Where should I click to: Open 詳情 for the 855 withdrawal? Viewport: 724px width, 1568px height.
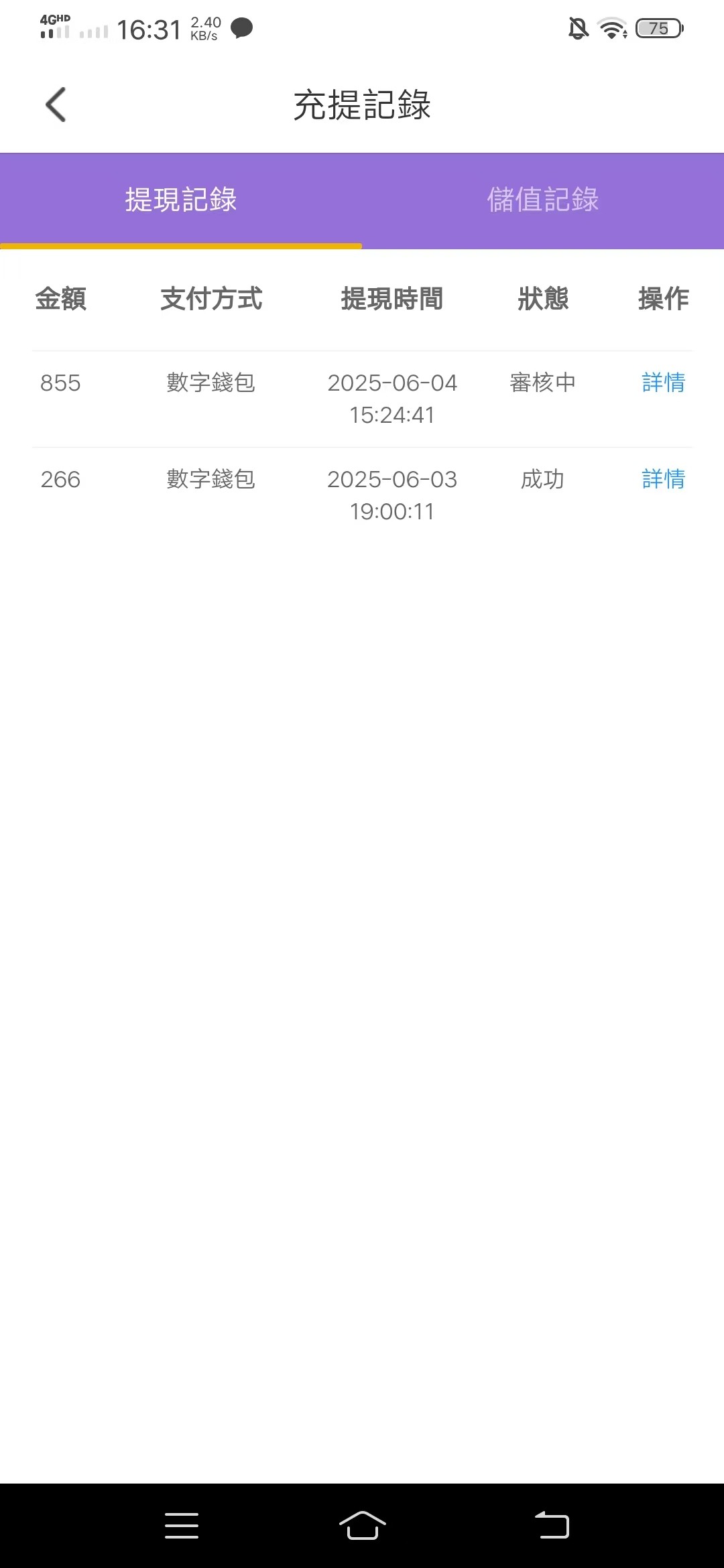[663, 383]
